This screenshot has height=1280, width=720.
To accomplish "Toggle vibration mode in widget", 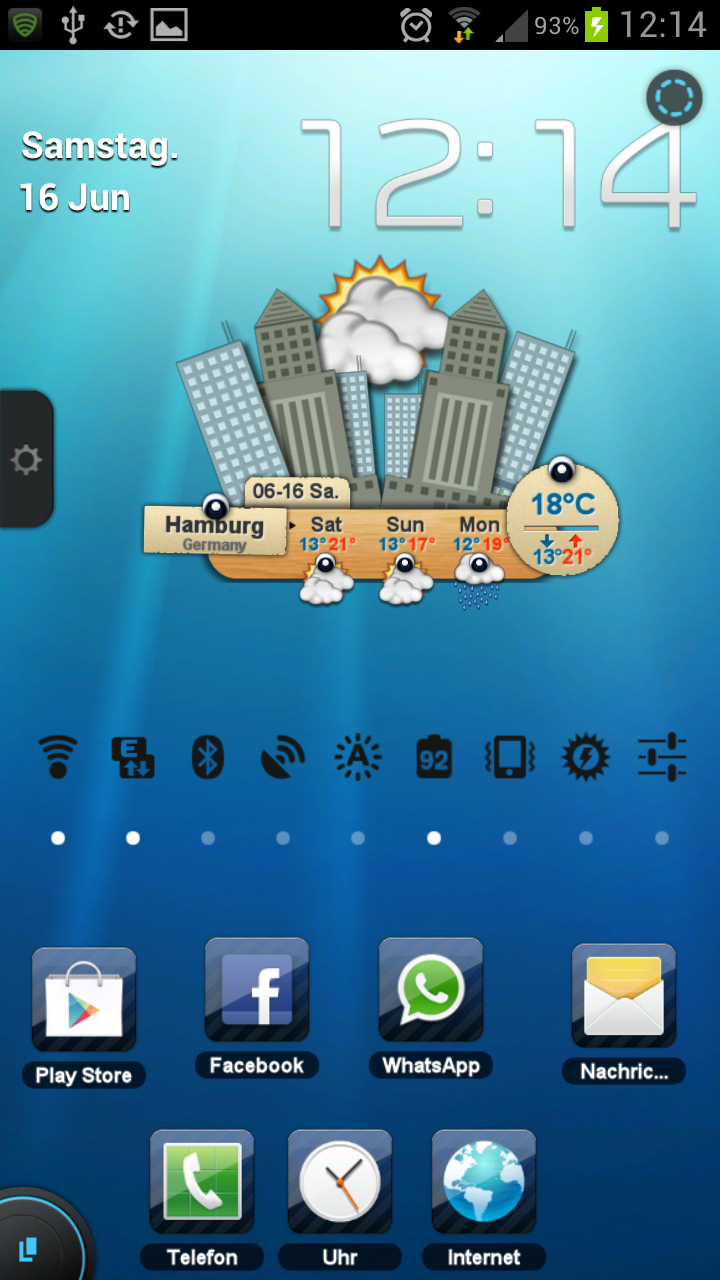I will pos(510,757).
